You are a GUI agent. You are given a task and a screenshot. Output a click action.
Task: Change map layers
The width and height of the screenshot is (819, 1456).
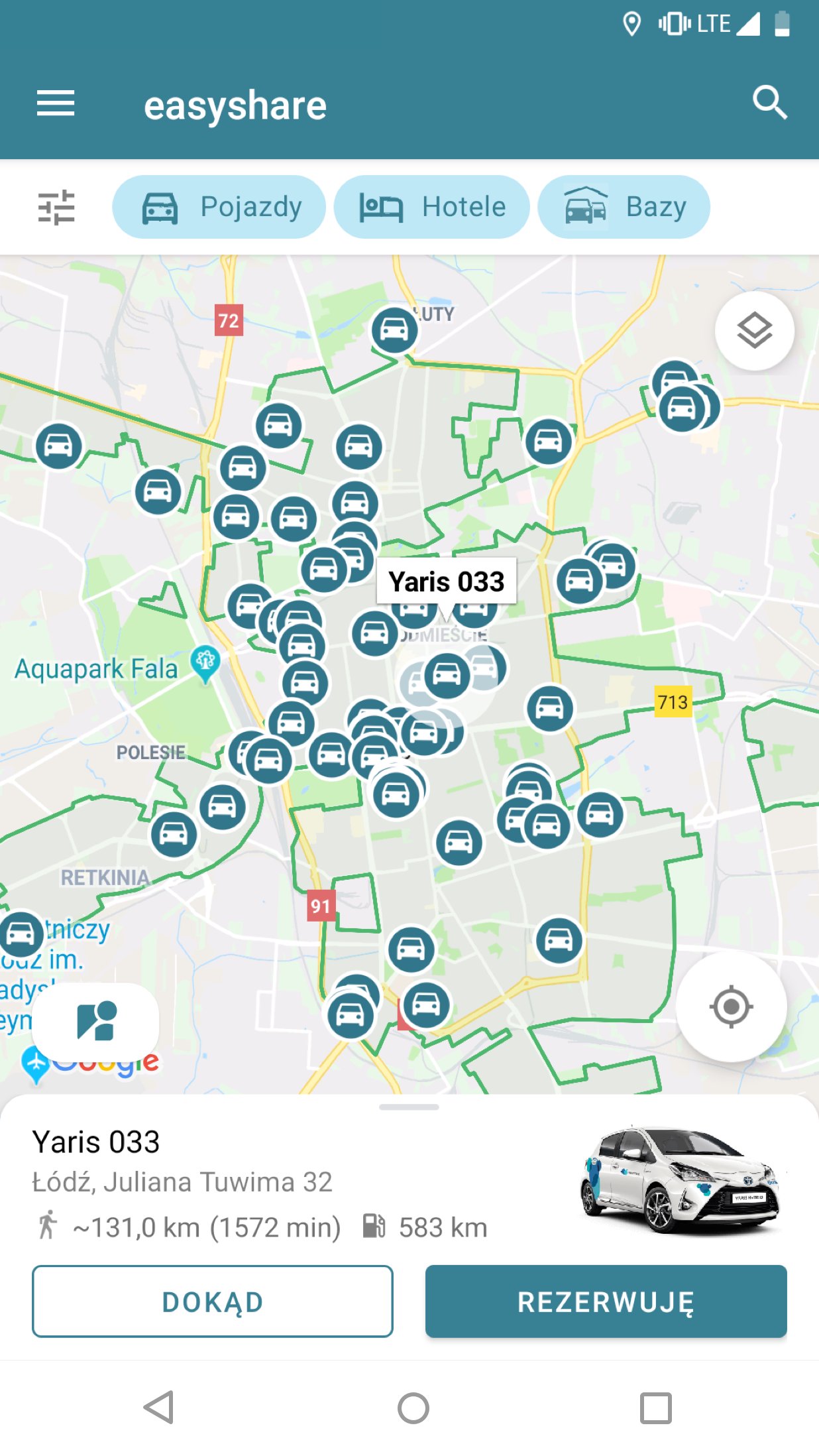tap(754, 331)
